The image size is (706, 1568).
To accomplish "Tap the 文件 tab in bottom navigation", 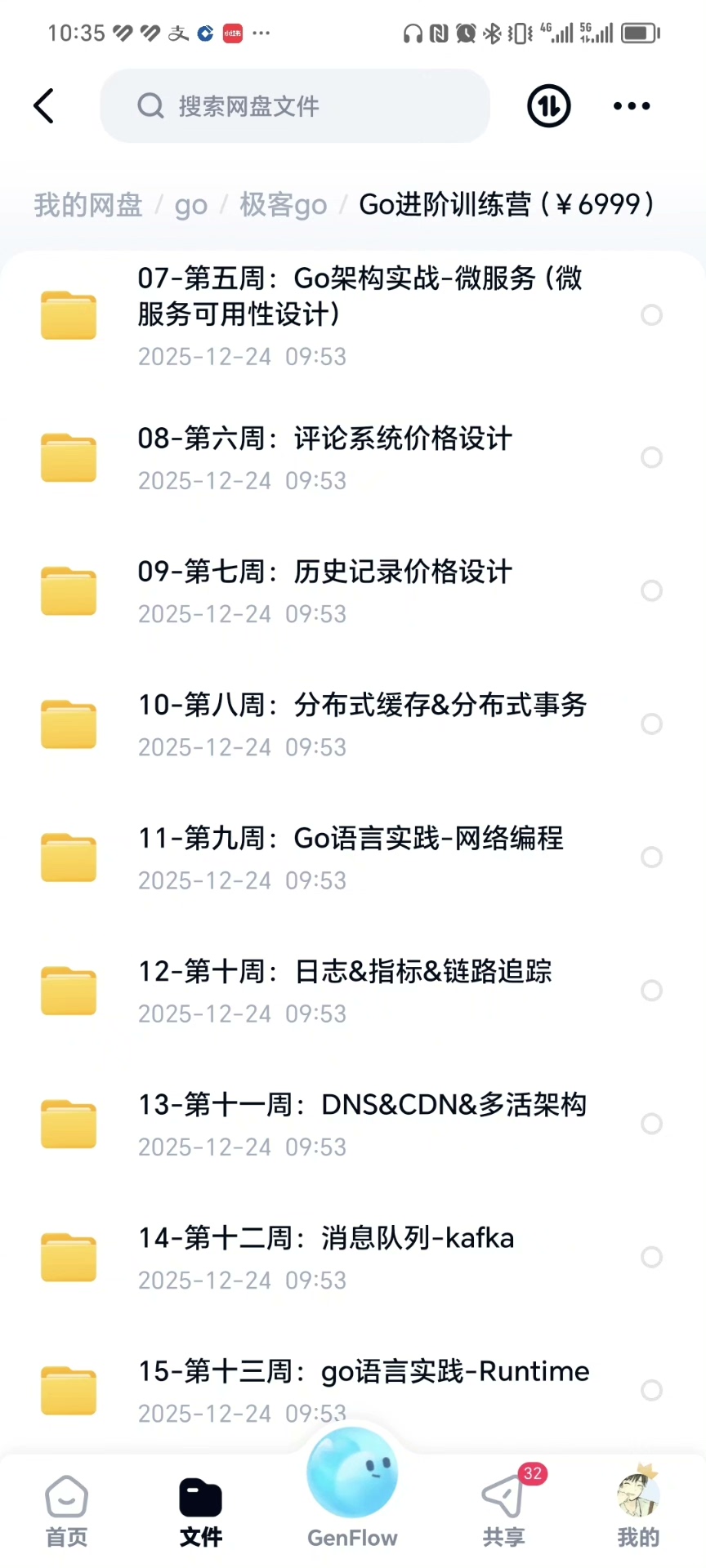I will coord(200,1511).
